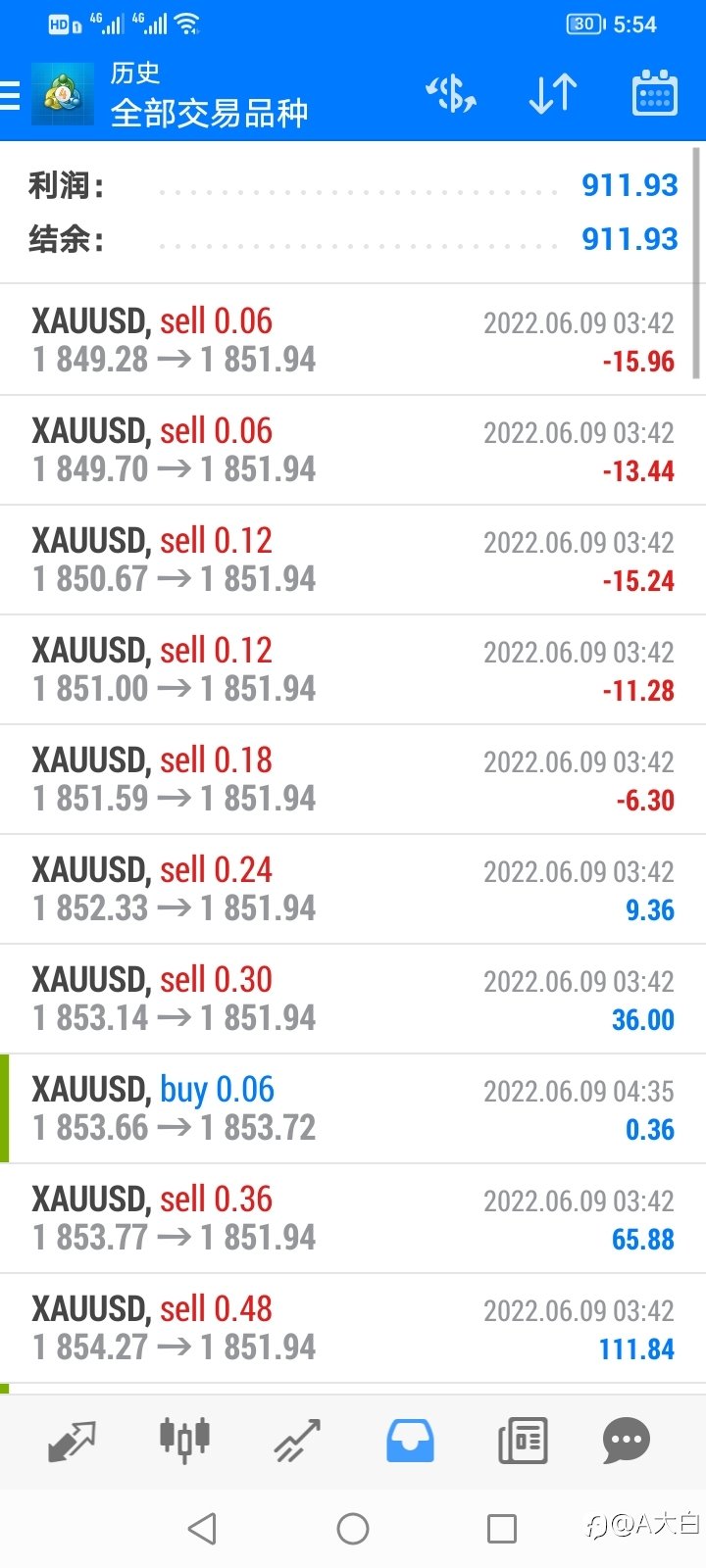
Task: Switch to the Quotes tab
Action: [x=72, y=1440]
